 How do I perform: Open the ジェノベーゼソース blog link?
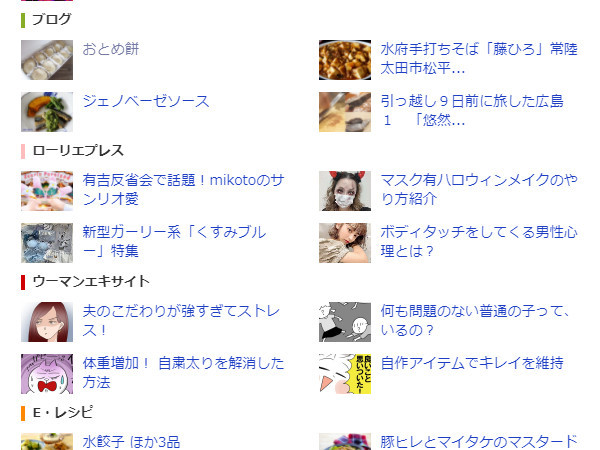146,101
